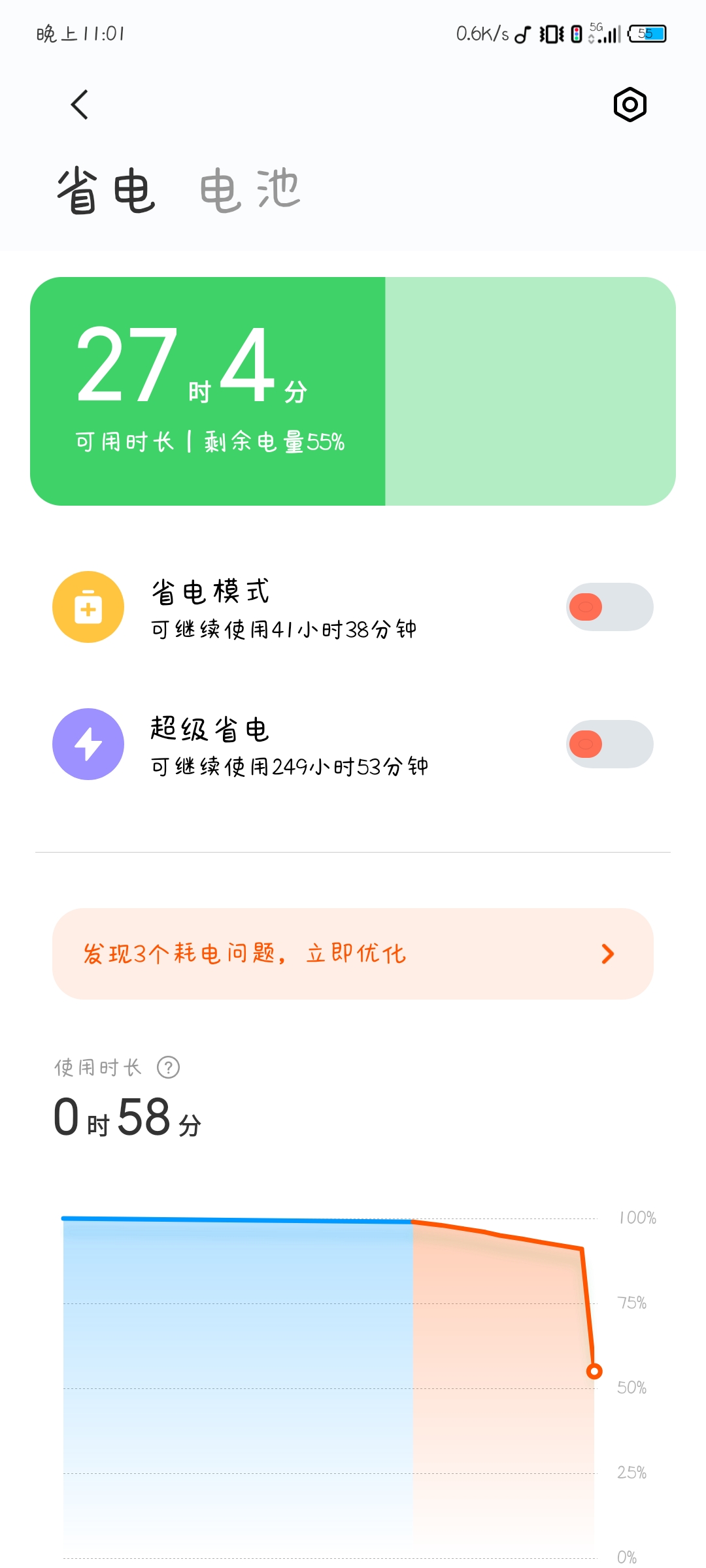Select the 省电 tab
Image resolution: width=706 pixels, height=1568 pixels.
pyautogui.click(x=107, y=190)
